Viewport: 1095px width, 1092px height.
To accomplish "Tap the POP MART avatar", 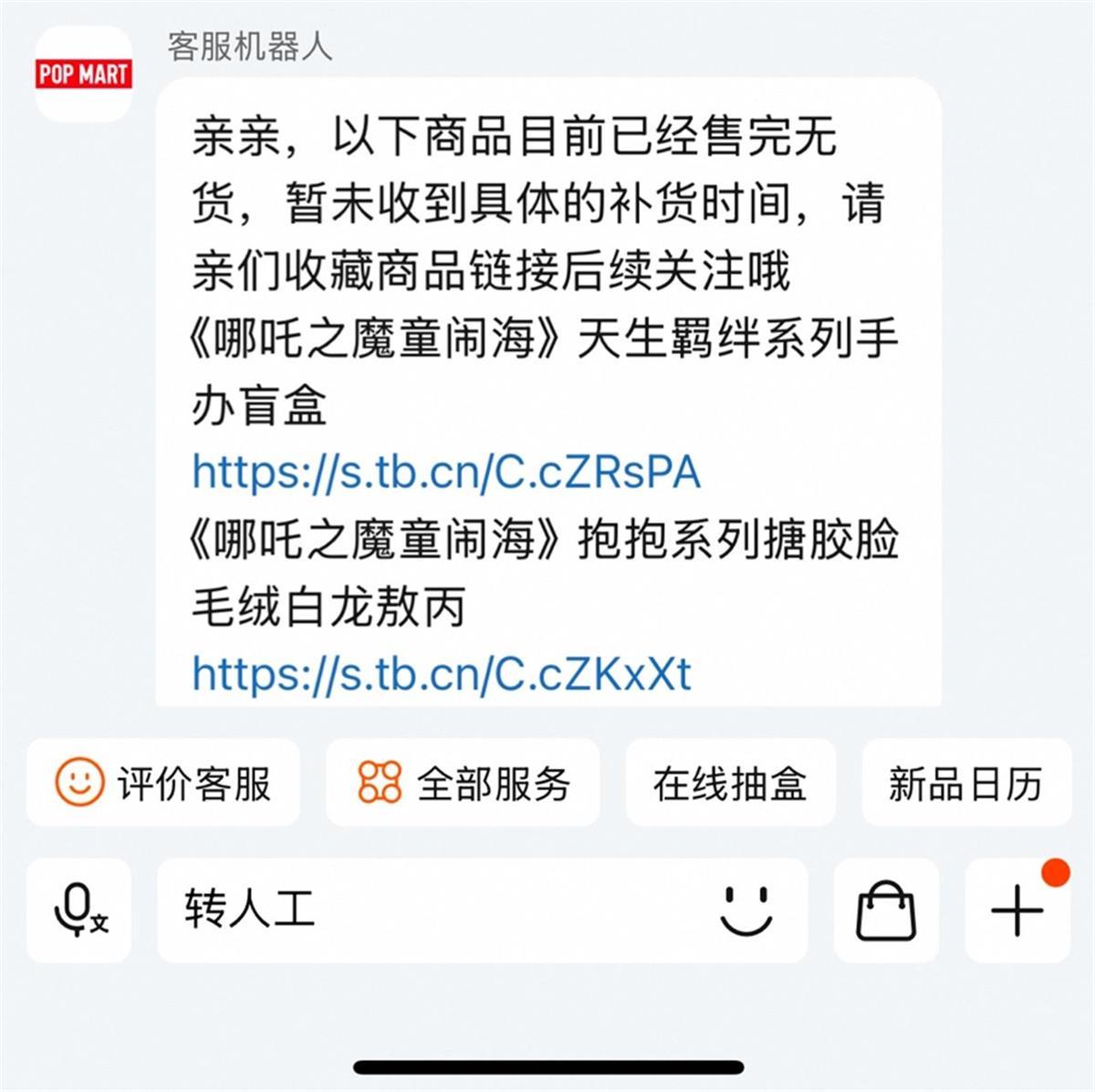I will pos(83,74).
